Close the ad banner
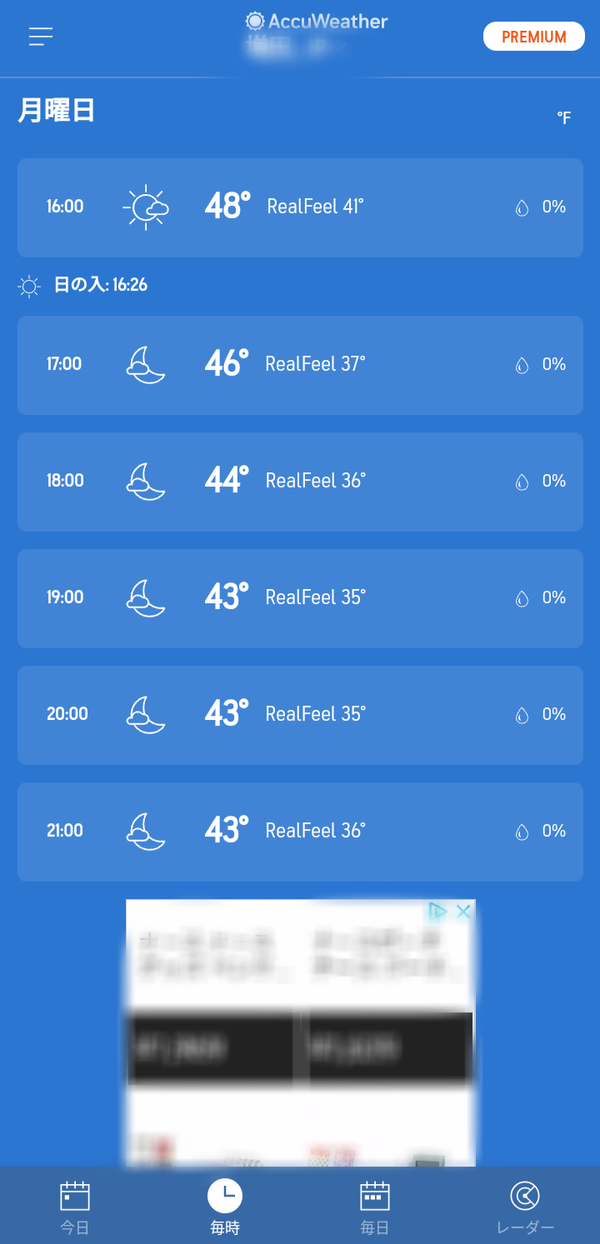This screenshot has height=1244, width=600. [x=463, y=911]
